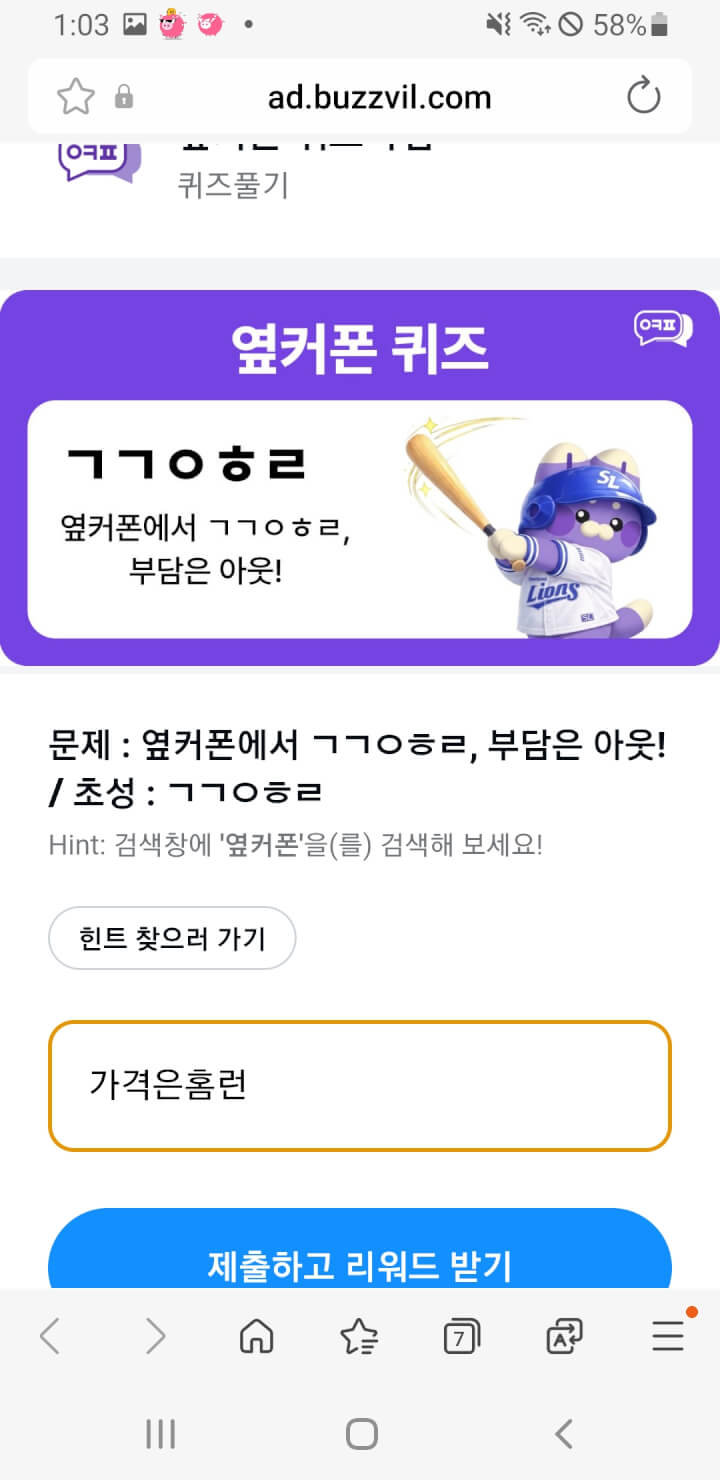Go forward in the browser
This screenshot has width=720, height=1480.
tap(155, 1336)
